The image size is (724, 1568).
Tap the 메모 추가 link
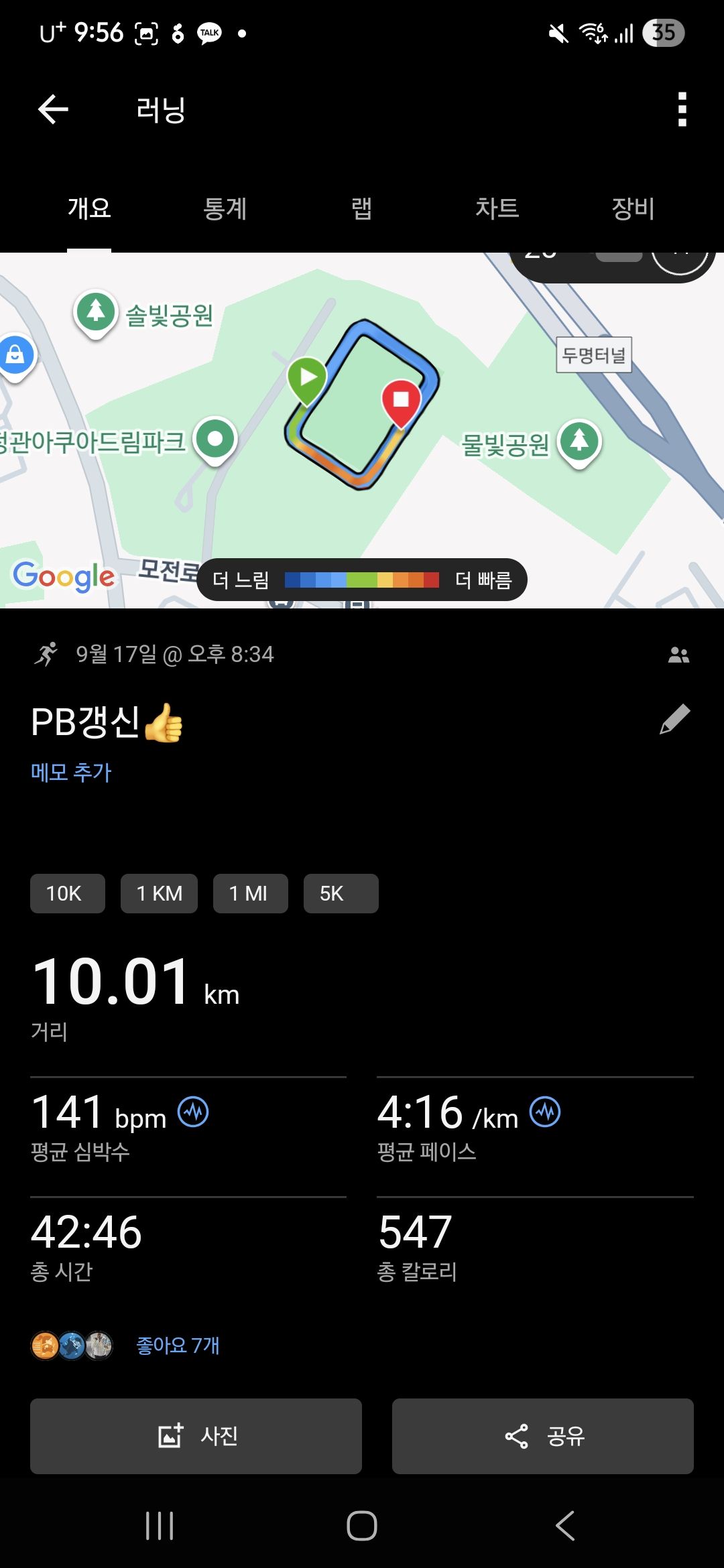point(71,772)
